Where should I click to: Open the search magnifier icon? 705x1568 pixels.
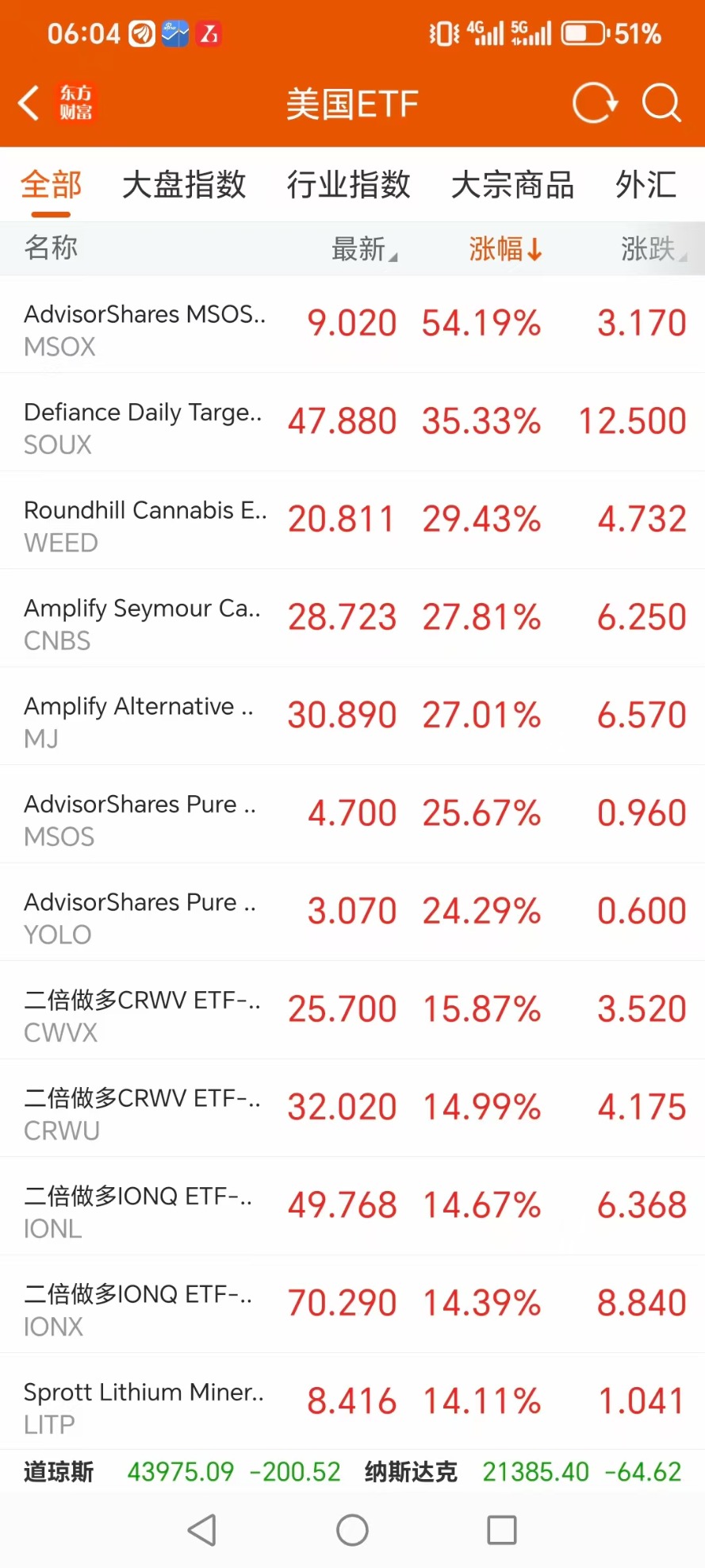[661, 103]
